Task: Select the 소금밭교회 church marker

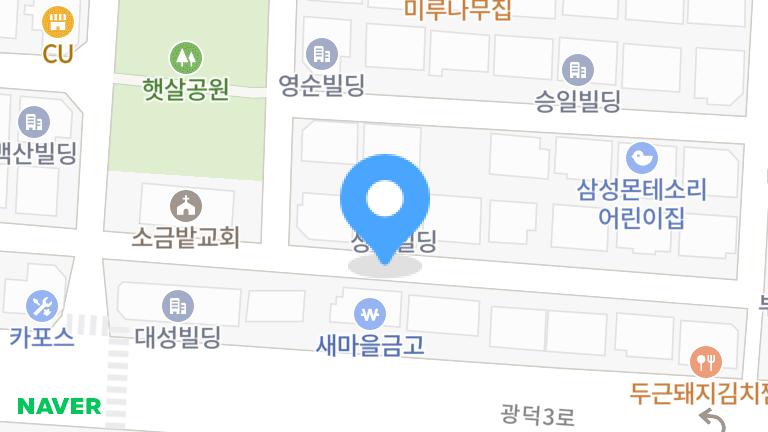Action: 186,206
